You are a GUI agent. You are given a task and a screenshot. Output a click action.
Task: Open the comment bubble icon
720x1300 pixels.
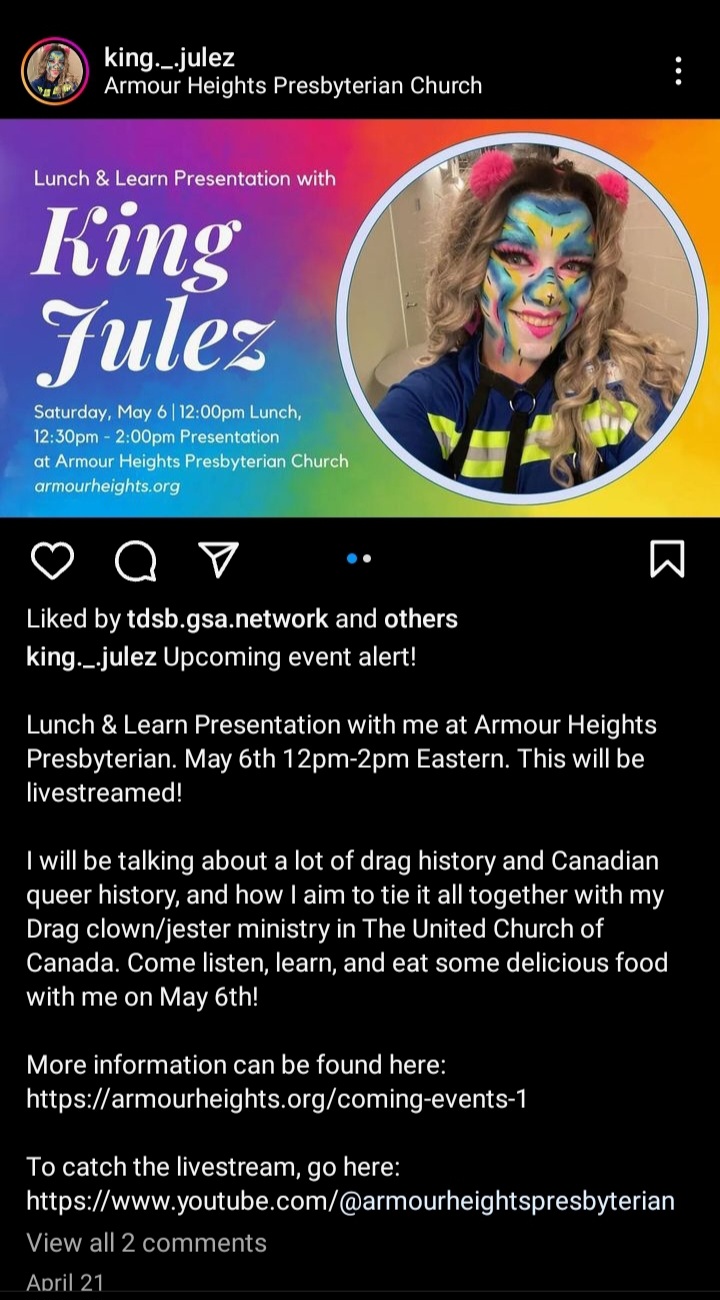135,560
